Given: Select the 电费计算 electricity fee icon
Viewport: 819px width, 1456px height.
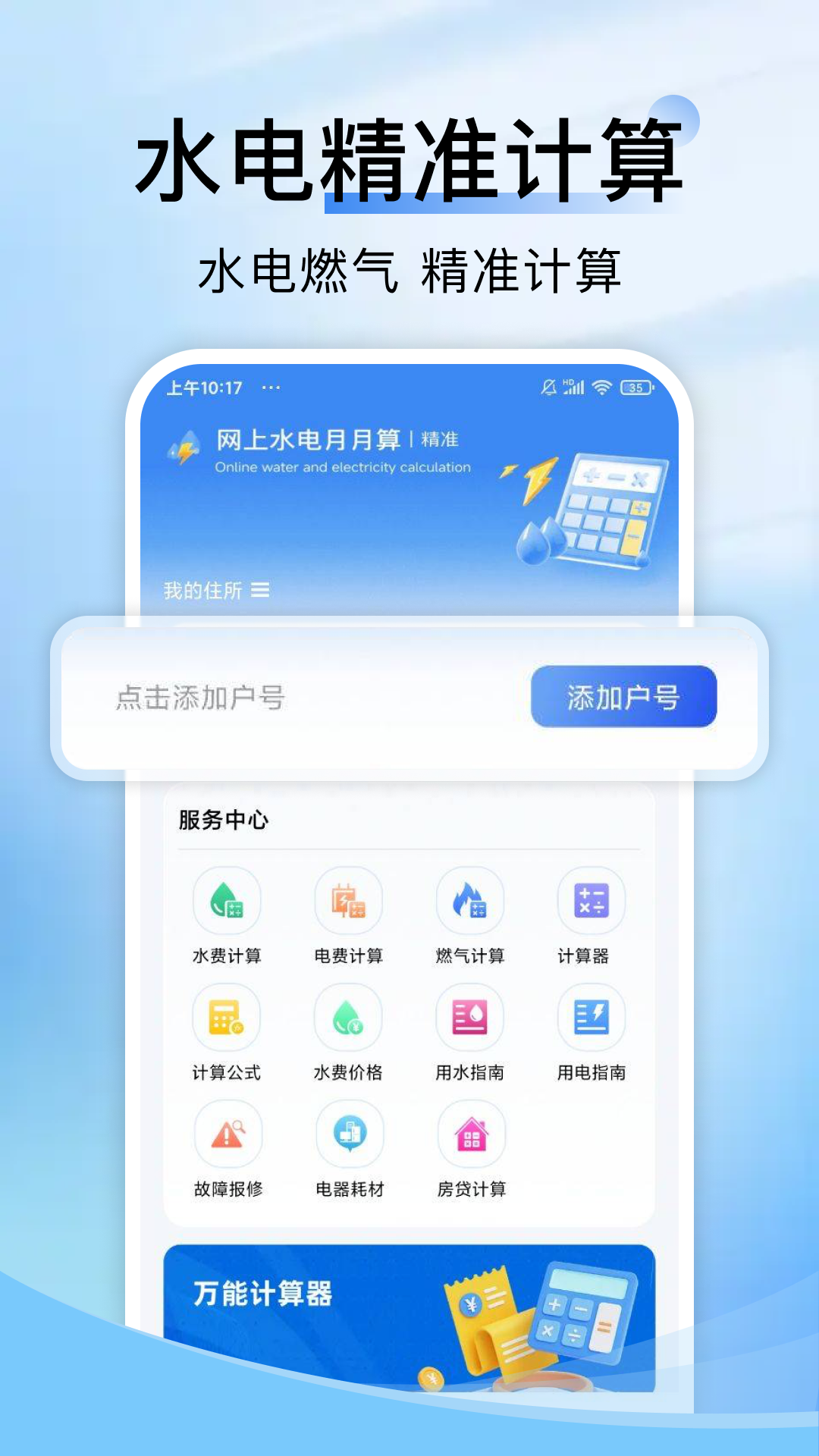Looking at the screenshot, I should tap(349, 900).
